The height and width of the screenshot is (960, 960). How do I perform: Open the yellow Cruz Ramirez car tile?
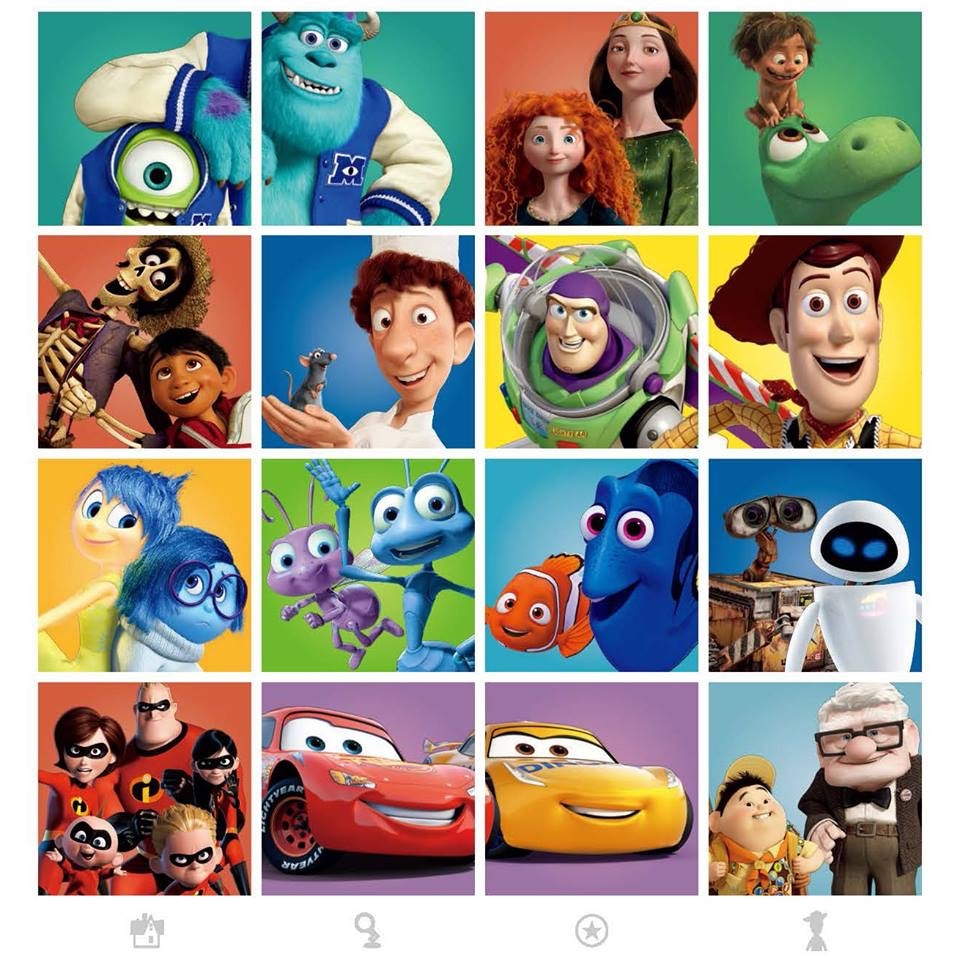(591, 788)
